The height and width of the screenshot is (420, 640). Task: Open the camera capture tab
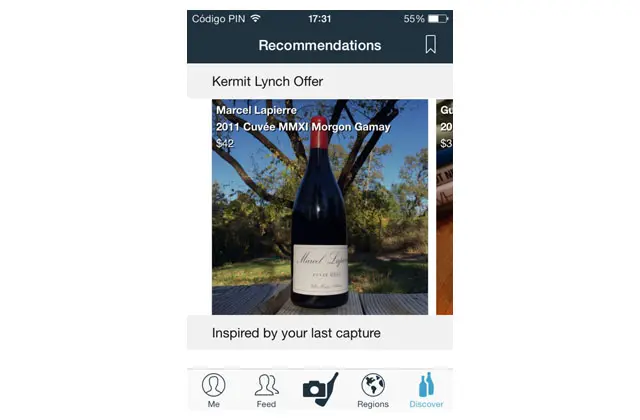[320, 388]
